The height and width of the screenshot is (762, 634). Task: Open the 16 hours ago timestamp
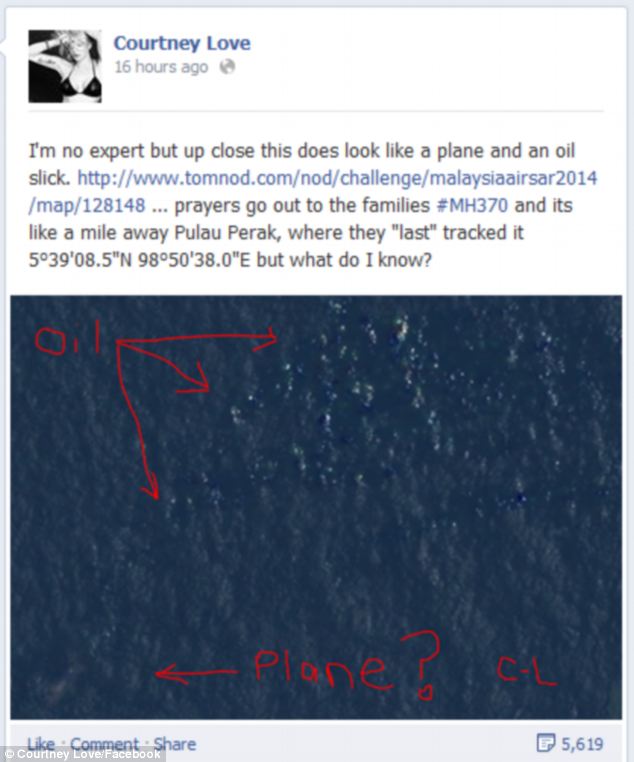pos(160,67)
